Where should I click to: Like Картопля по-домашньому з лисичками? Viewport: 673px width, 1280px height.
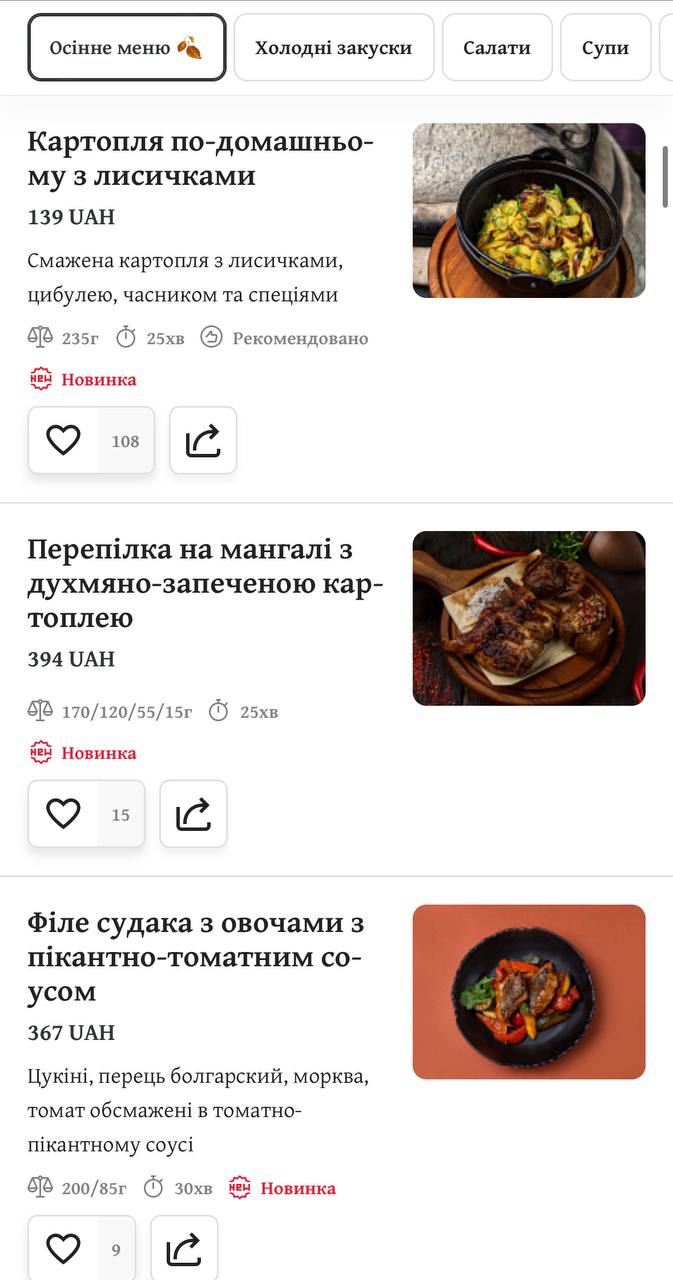click(x=63, y=440)
